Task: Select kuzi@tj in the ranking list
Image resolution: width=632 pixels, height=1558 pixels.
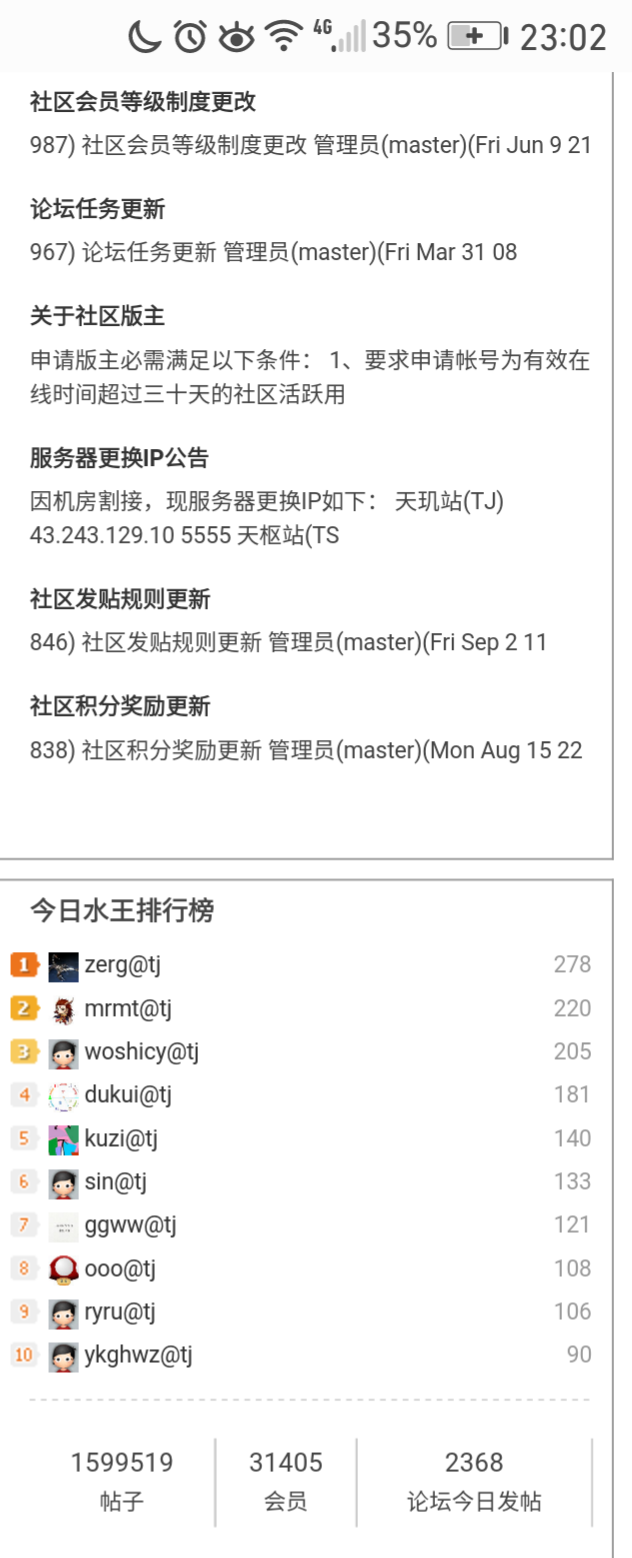Action: (121, 1138)
